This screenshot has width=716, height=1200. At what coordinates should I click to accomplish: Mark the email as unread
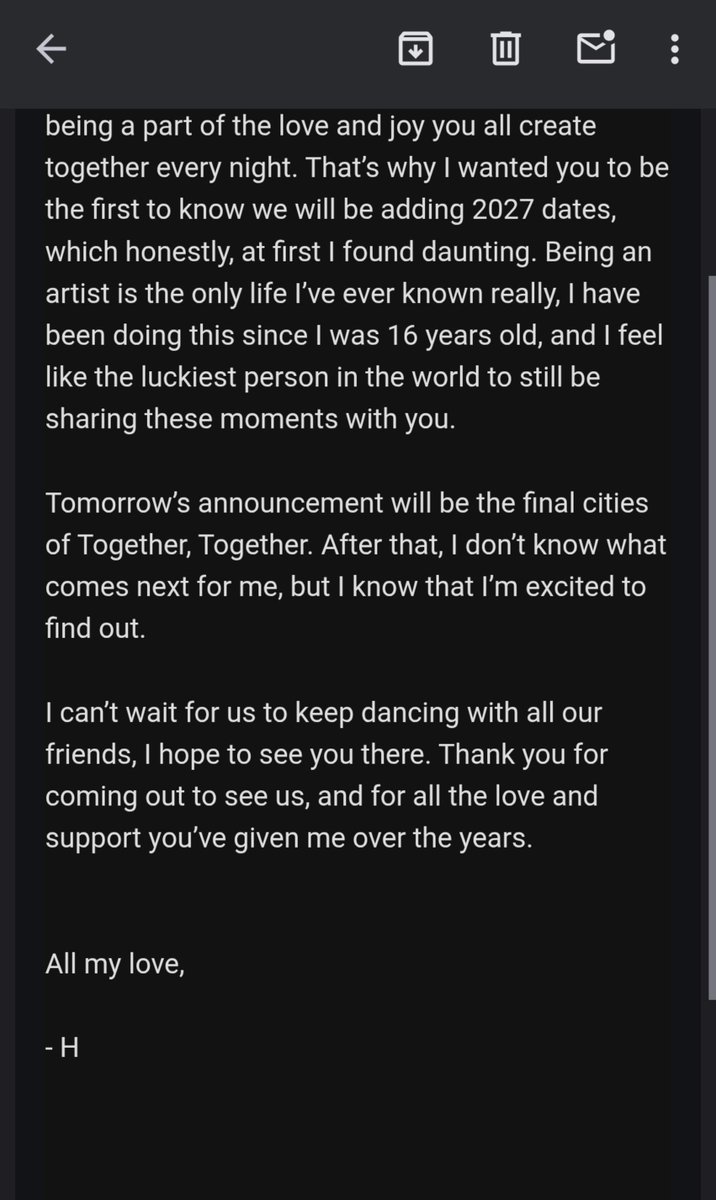pyautogui.click(x=596, y=47)
